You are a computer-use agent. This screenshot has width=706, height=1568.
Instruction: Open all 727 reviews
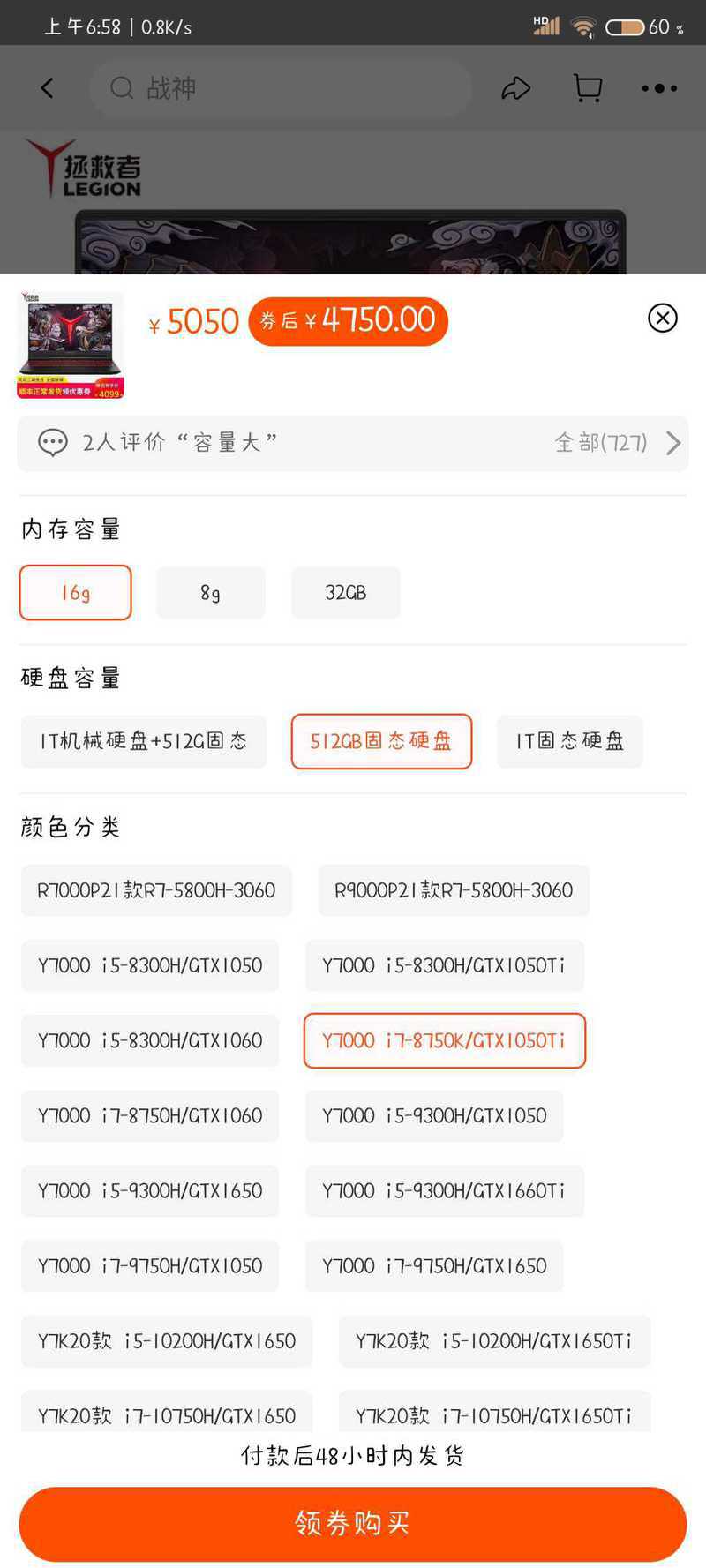point(618,442)
